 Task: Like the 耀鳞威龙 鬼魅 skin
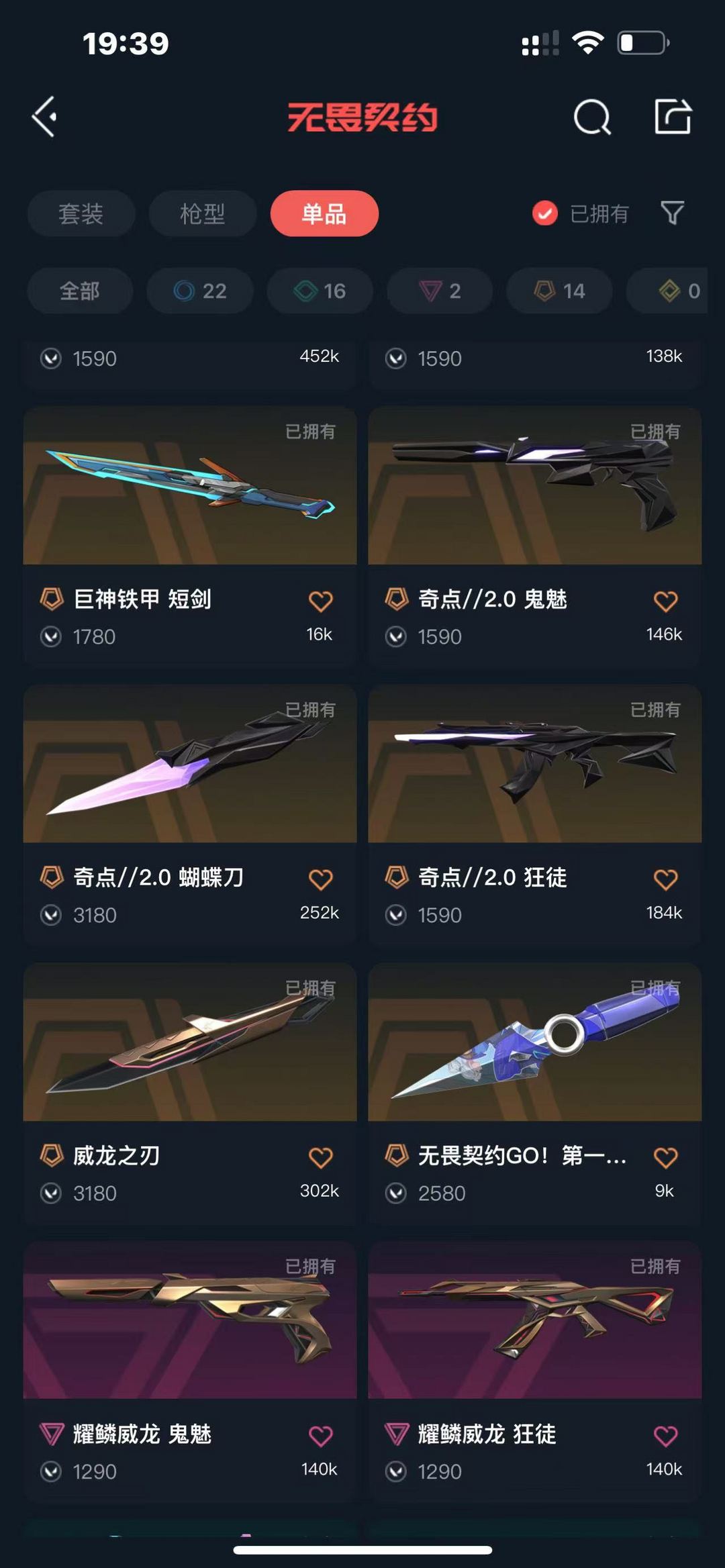pyautogui.click(x=320, y=1436)
